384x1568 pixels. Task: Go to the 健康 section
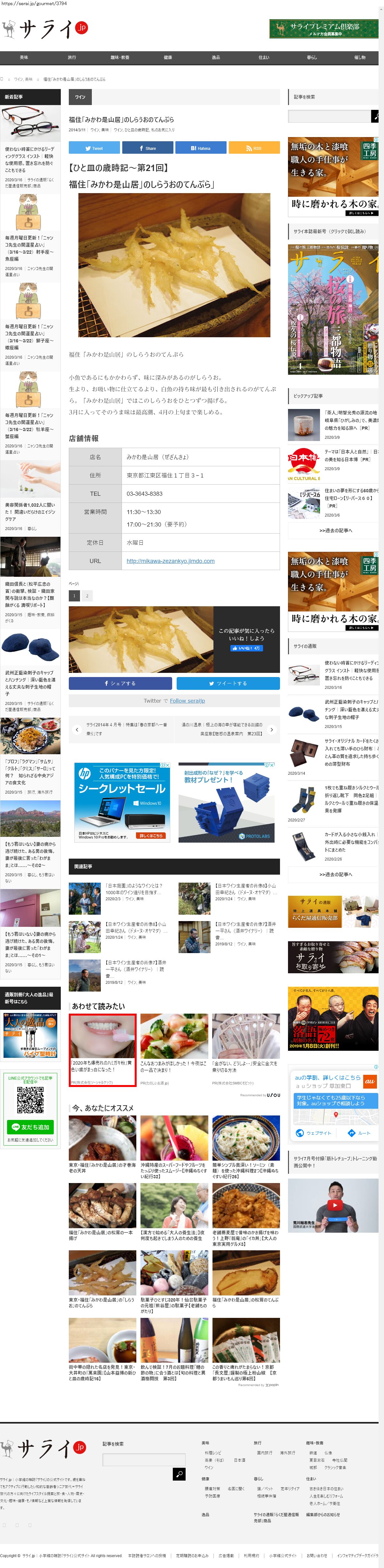coord(168,57)
